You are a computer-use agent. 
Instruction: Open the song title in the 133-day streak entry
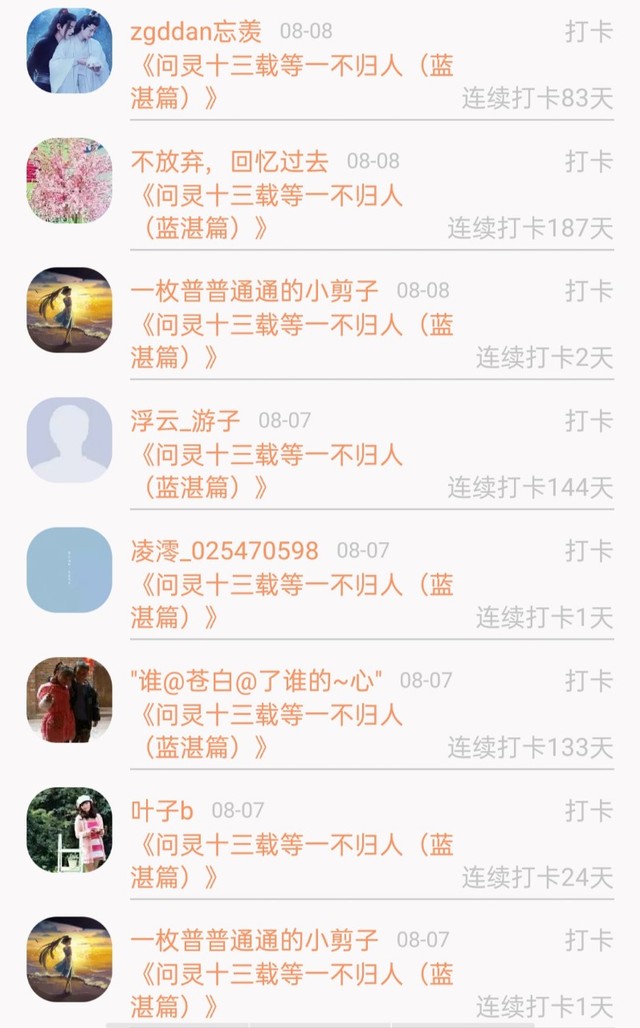[x=270, y=730]
